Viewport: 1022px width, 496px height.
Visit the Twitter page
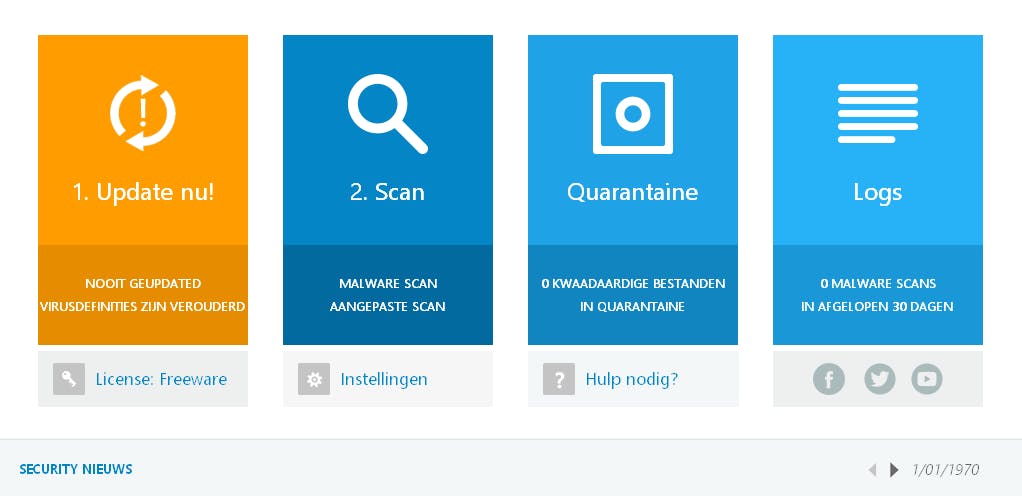pos(879,379)
